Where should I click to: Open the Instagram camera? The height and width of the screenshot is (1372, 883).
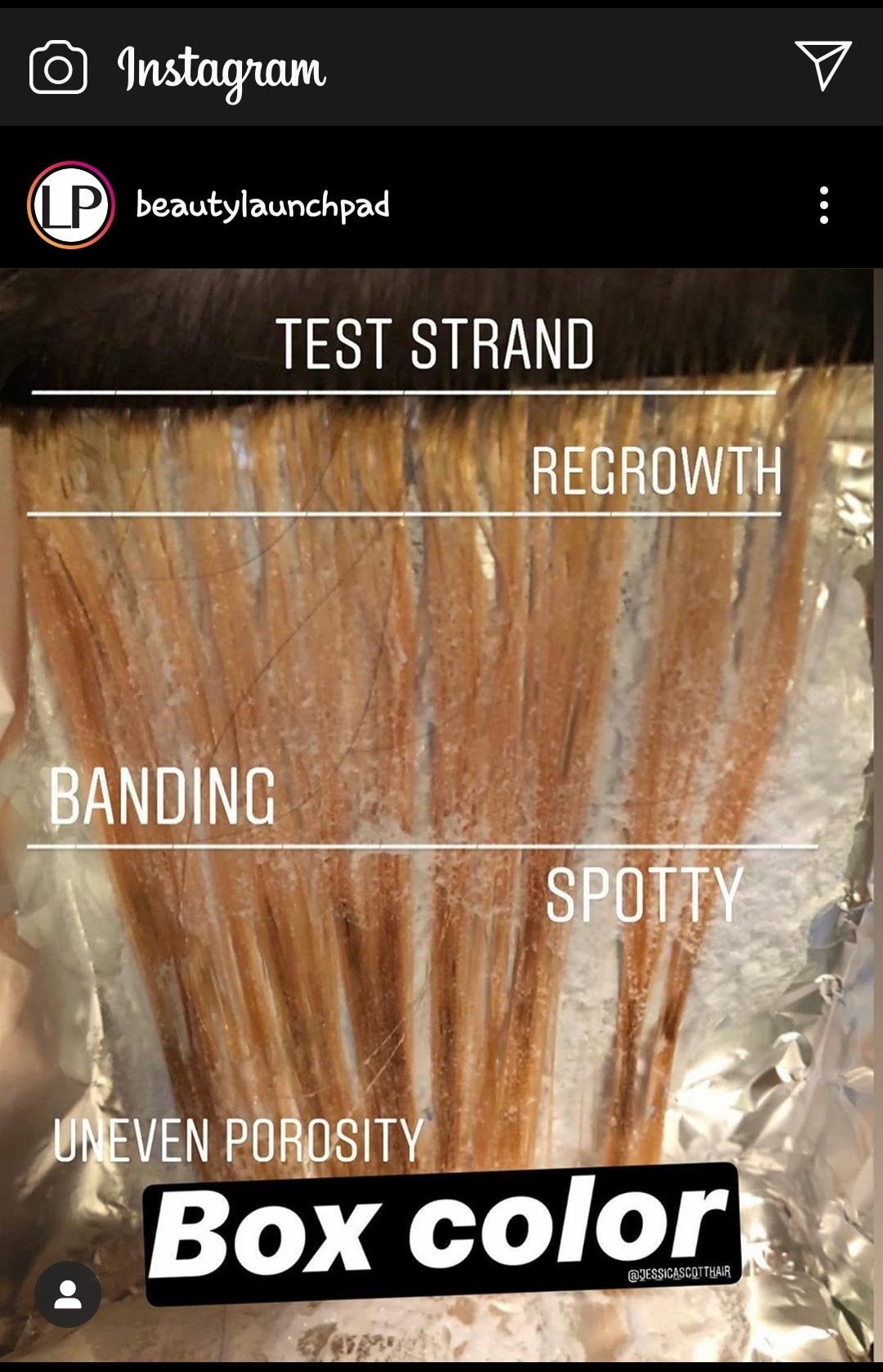point(58,67)
